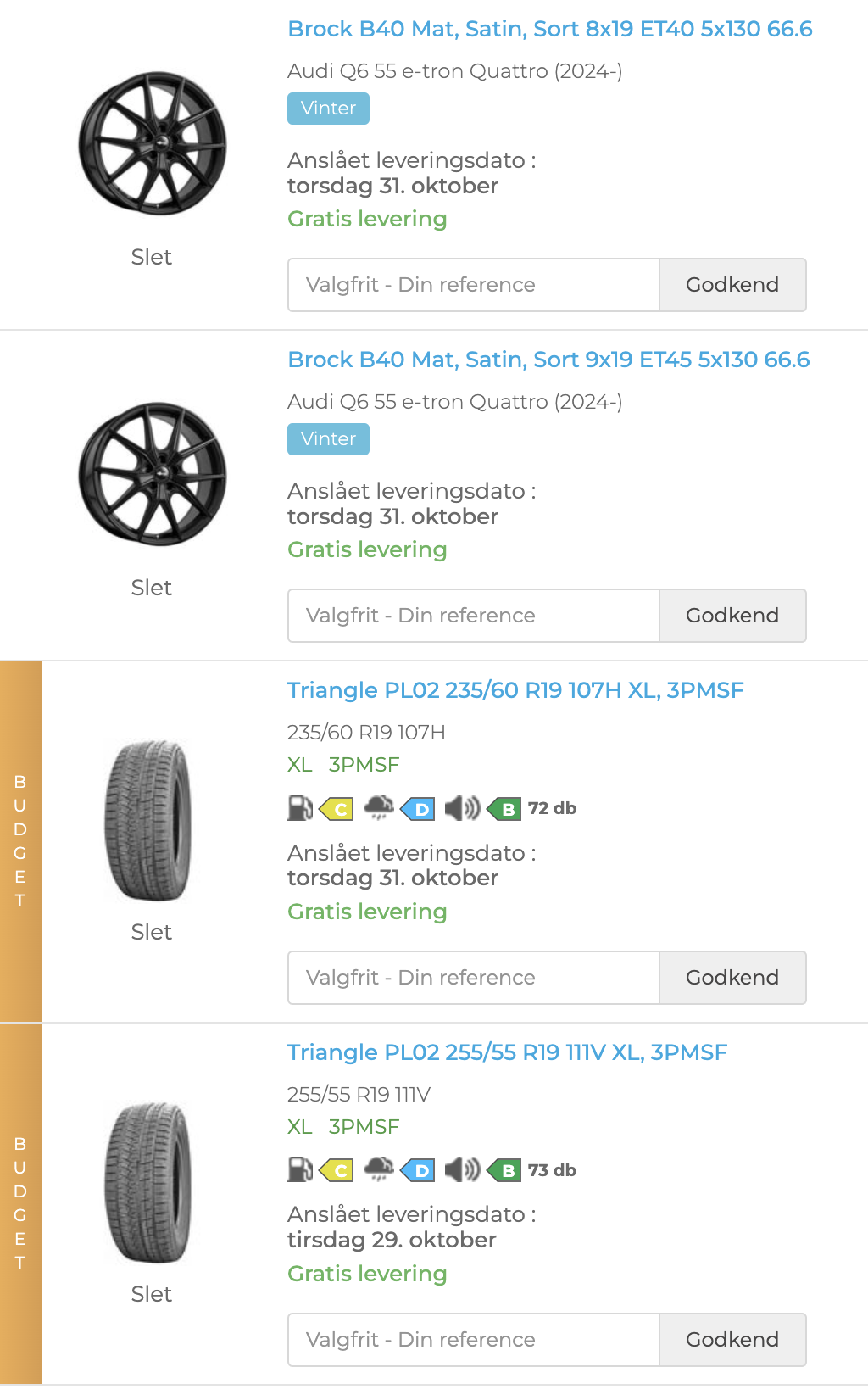Image resolution: width=868 pixels, height=1389 pixels.
Task: View the Triangle PL02 235/60 R19 tyre image
Action: 148,819
